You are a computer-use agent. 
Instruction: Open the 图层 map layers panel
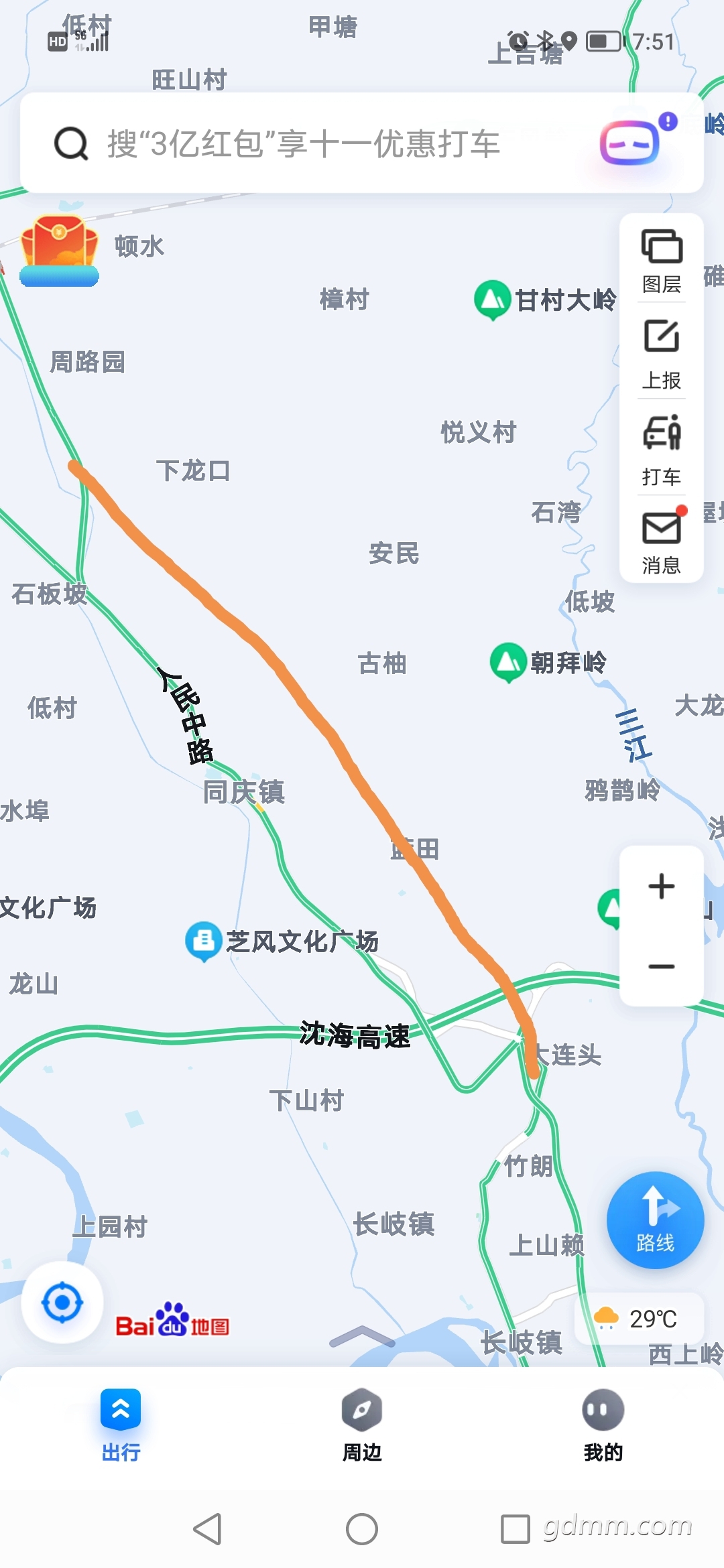tap(662, 261)
